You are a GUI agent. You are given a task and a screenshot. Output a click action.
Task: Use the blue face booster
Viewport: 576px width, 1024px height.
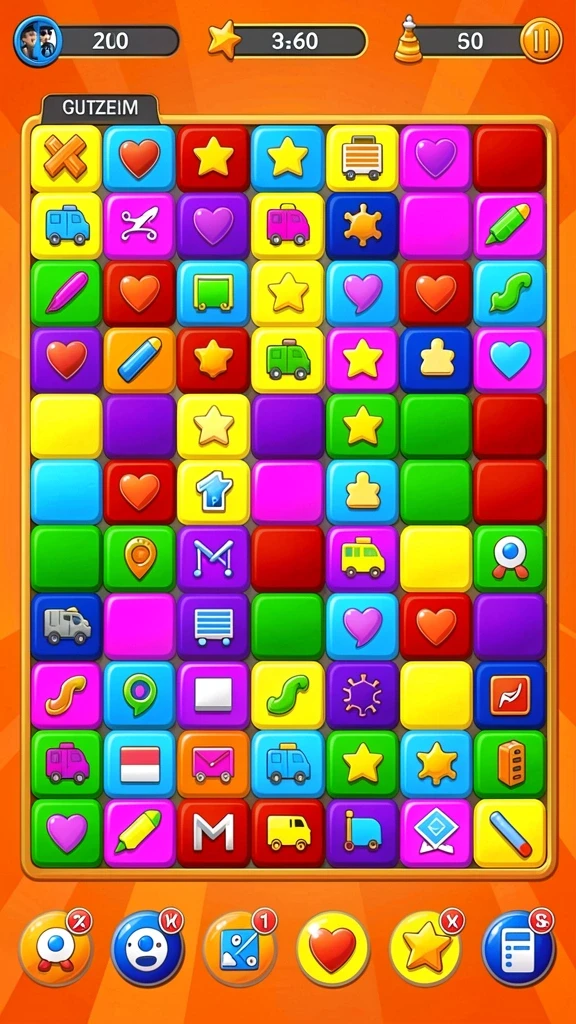147,947
